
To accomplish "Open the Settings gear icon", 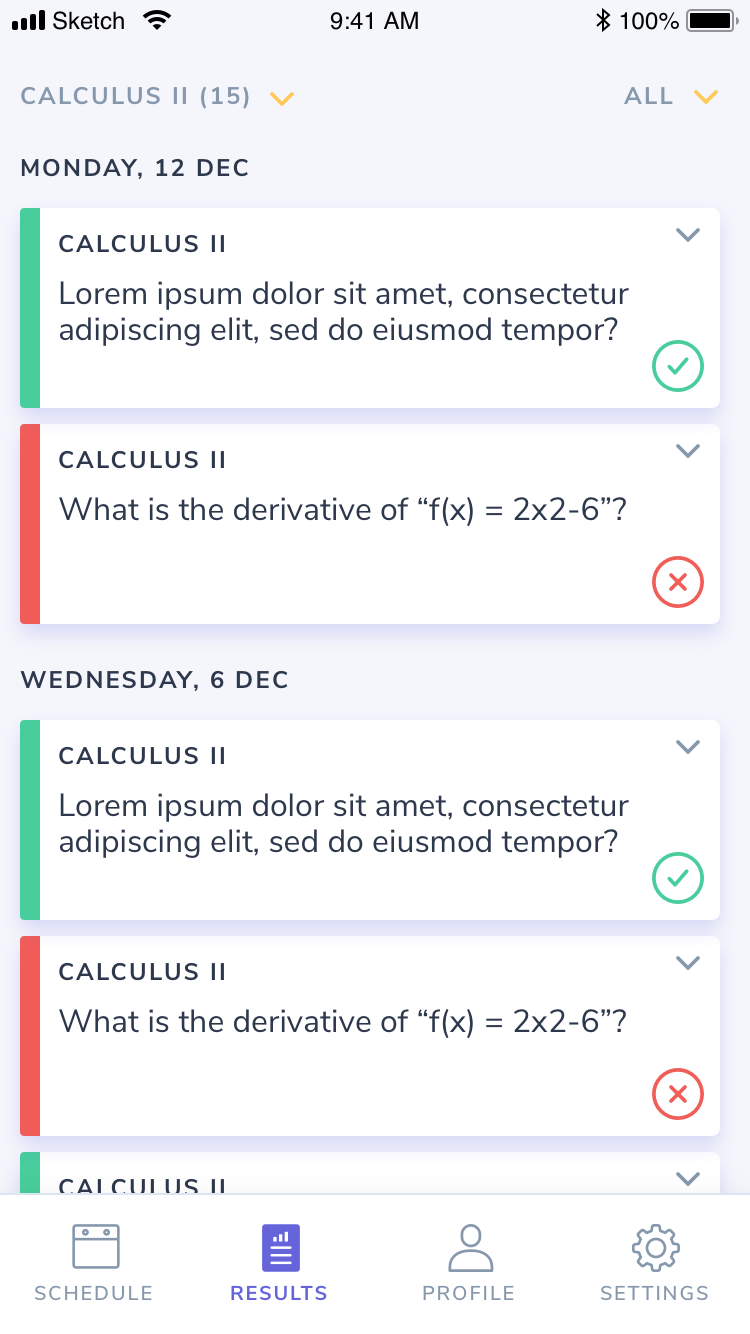I will click(x=655, y=1246).
